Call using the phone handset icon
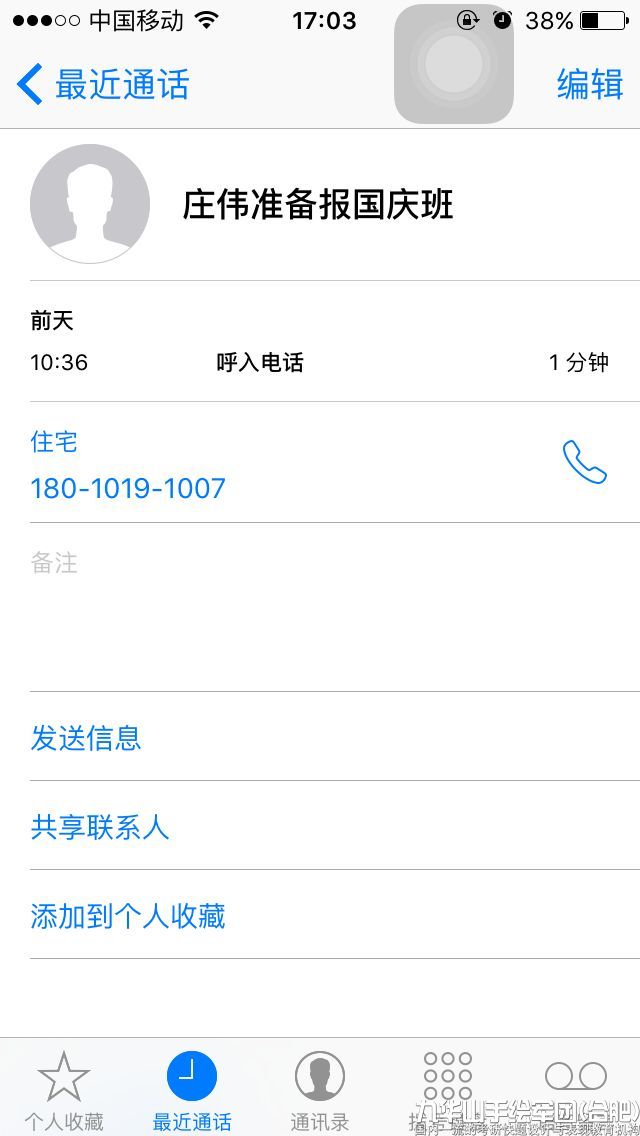The image size is (640, 1136). tap(584, 462)
